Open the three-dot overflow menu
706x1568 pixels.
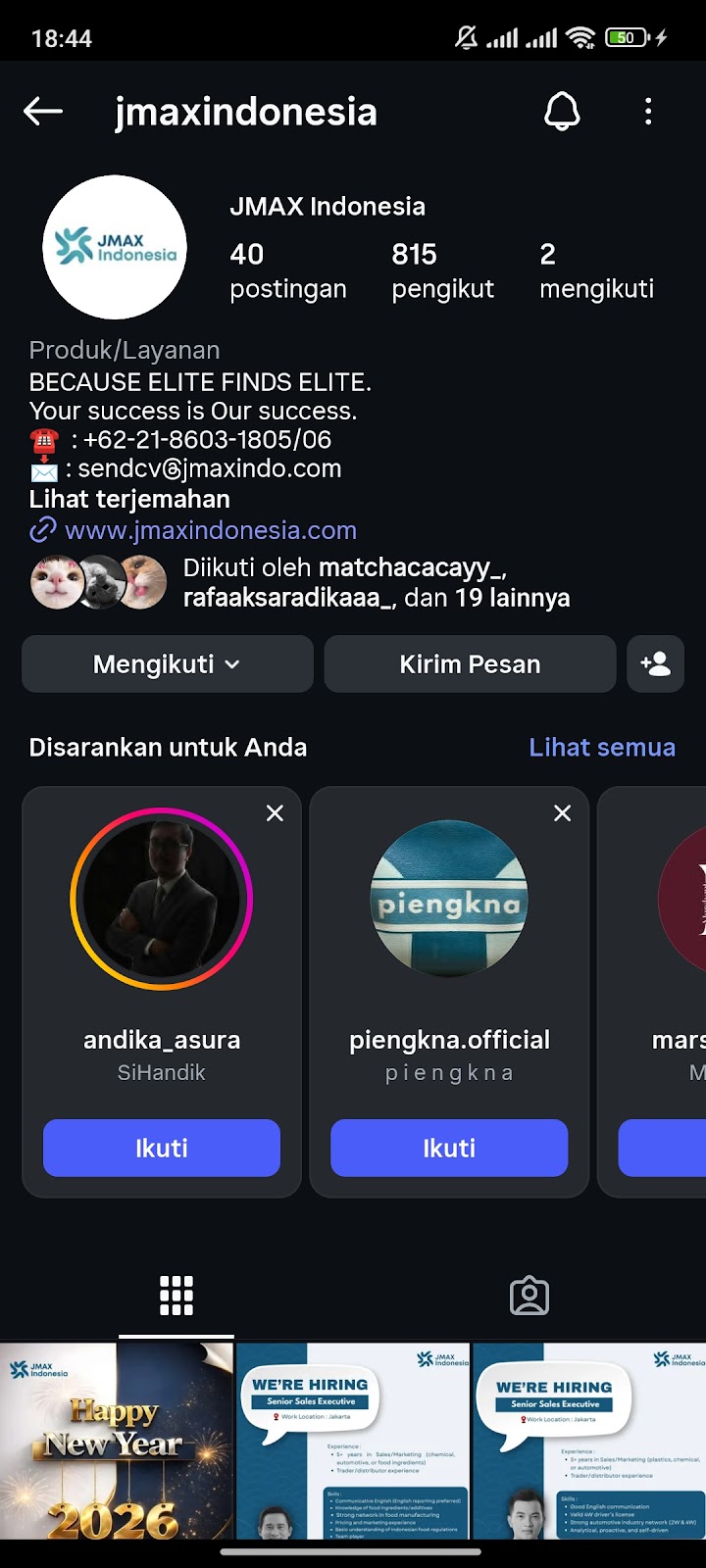tap(648, 112)
